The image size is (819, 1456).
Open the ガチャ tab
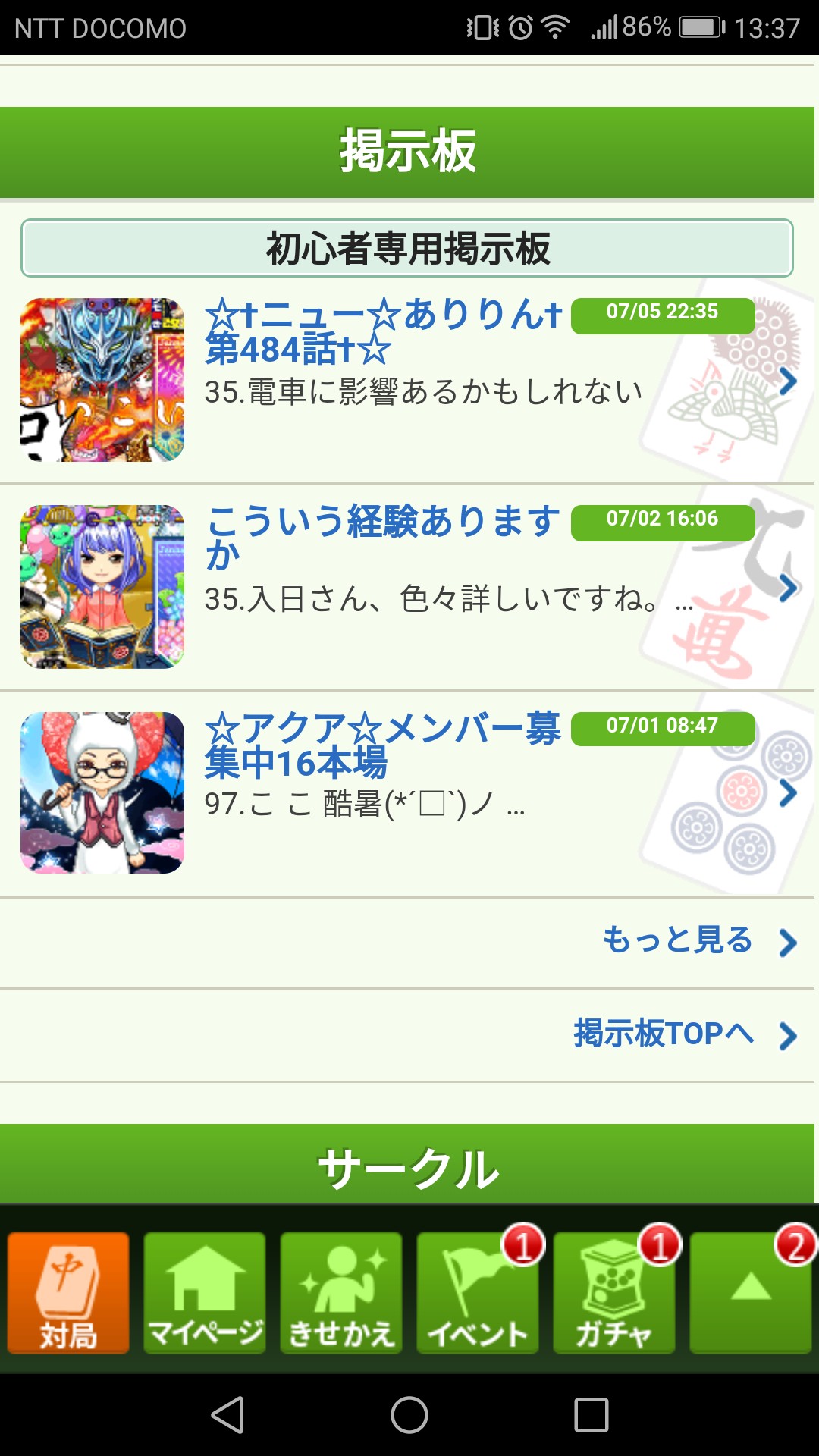614,1293
